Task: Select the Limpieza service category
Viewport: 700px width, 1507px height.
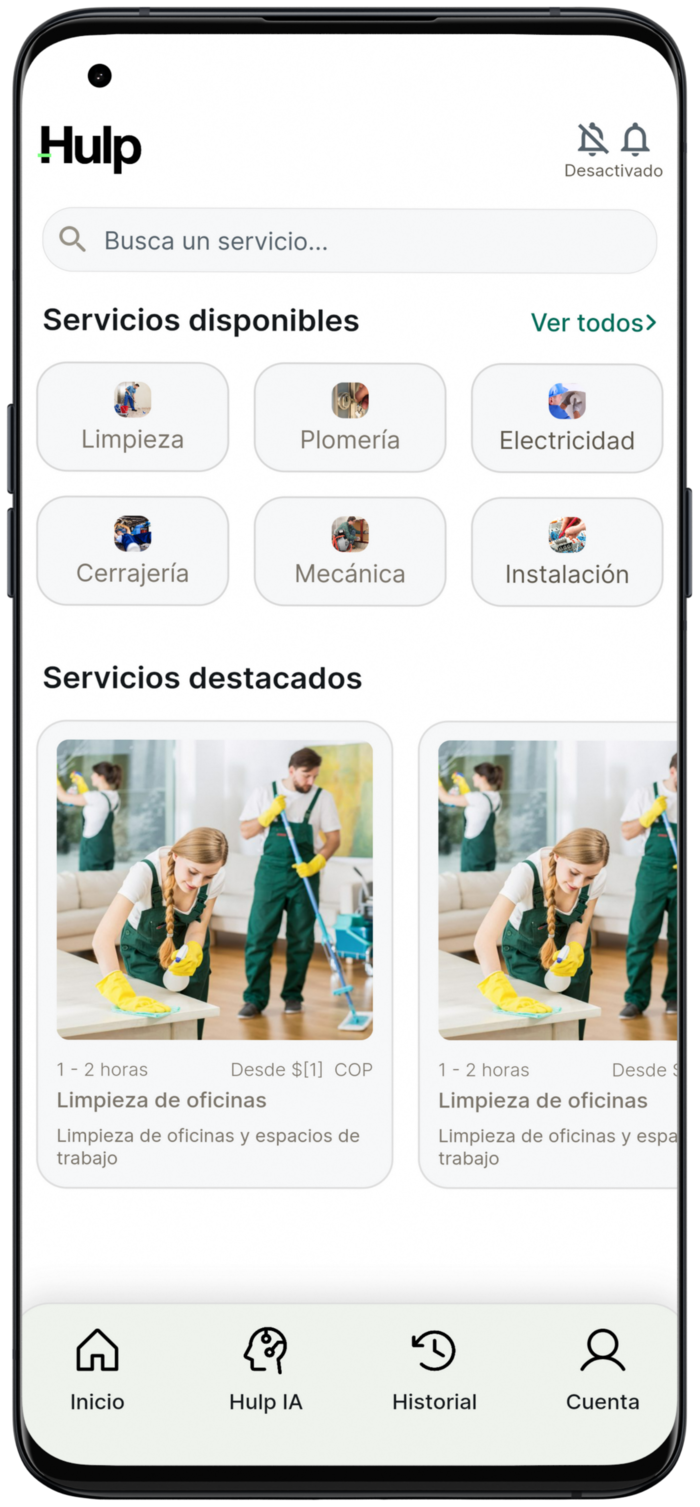Action: click(x=133, y=417)
